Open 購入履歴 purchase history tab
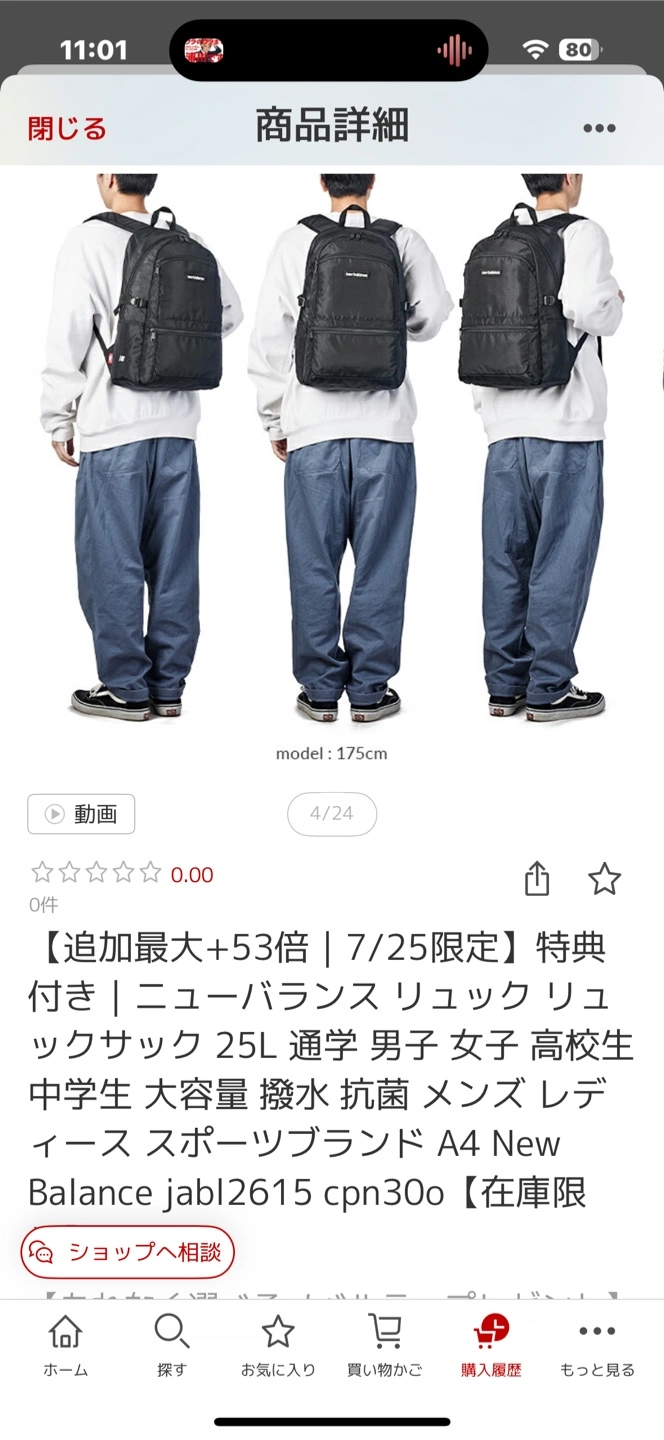 pyautogui.click(x=491, y=1346)
